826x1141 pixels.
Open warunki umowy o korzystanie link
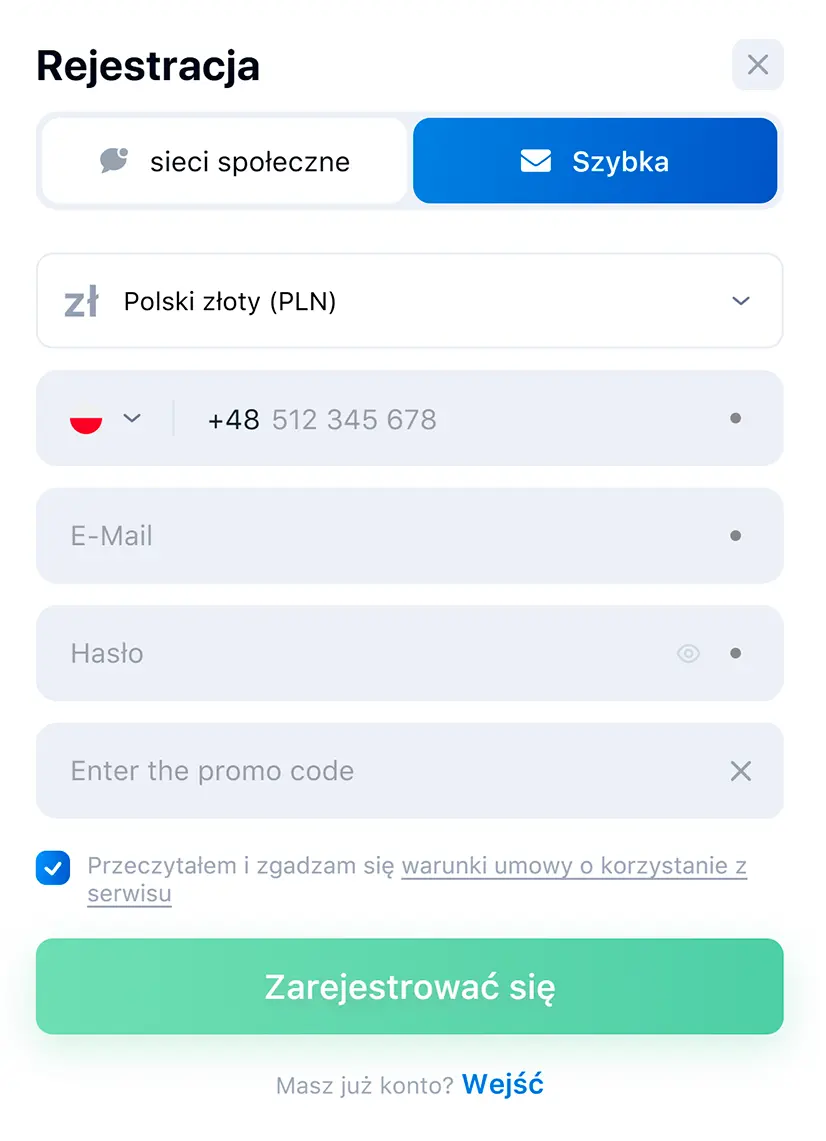click(x=573, y=867)
